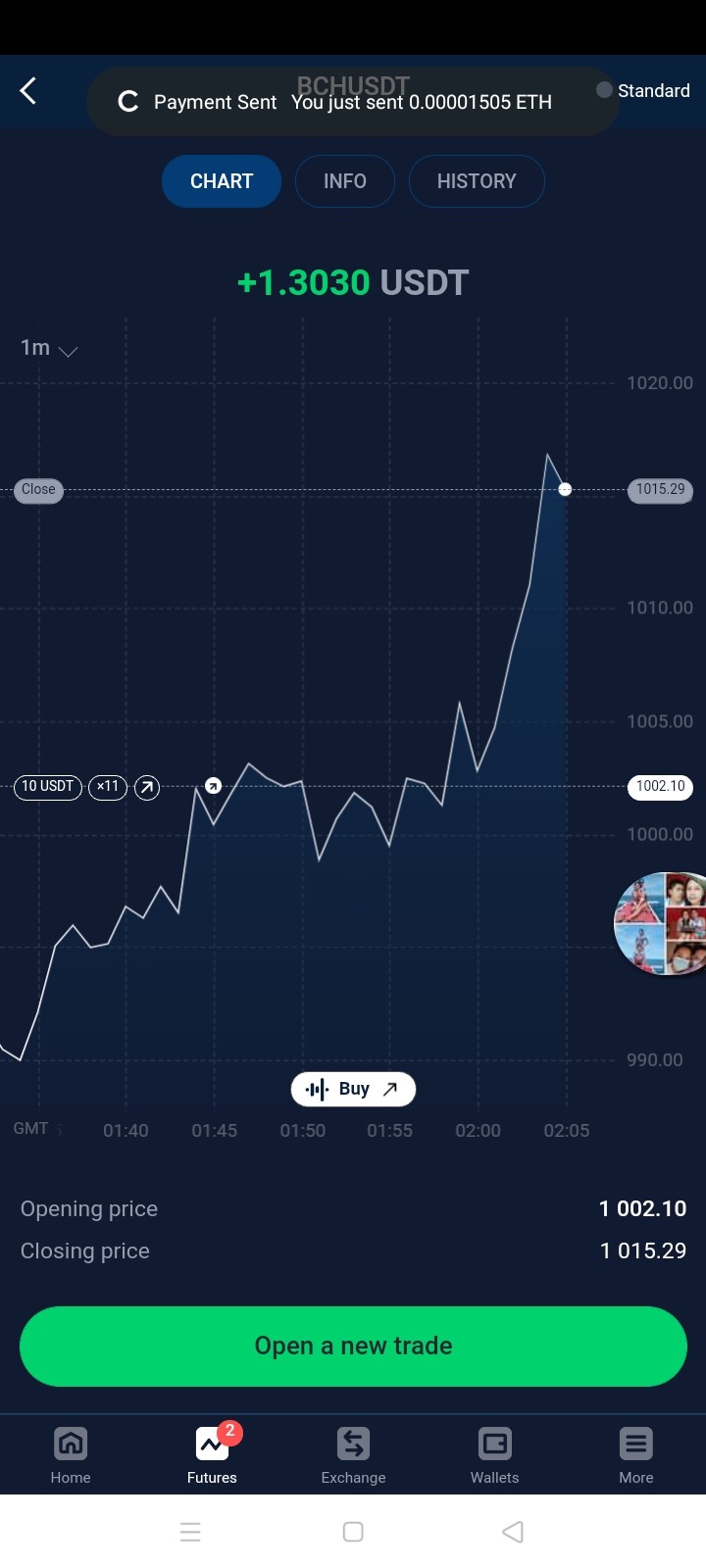Open a new trade
The height and width of the screenshot is (1568, 706).
click(x=353, y=1346)
